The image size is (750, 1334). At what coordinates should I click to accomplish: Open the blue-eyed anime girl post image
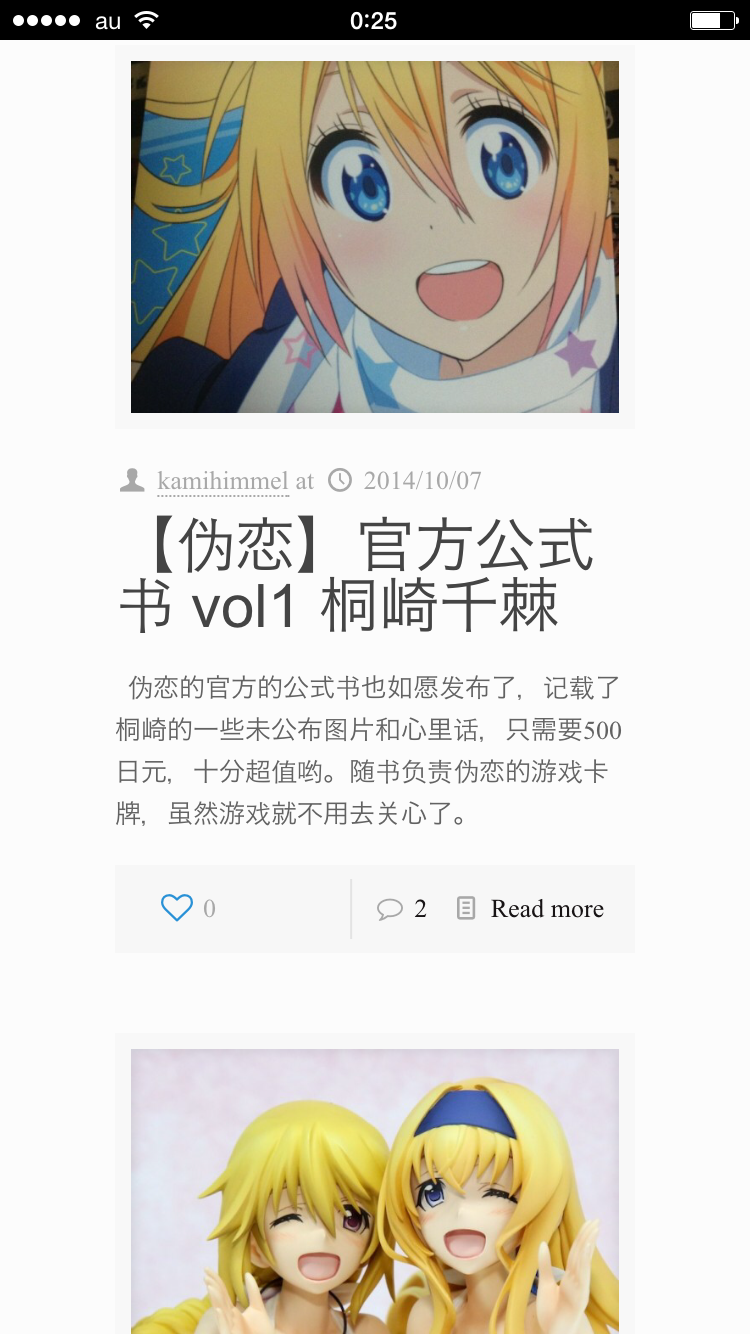point(375,237)
